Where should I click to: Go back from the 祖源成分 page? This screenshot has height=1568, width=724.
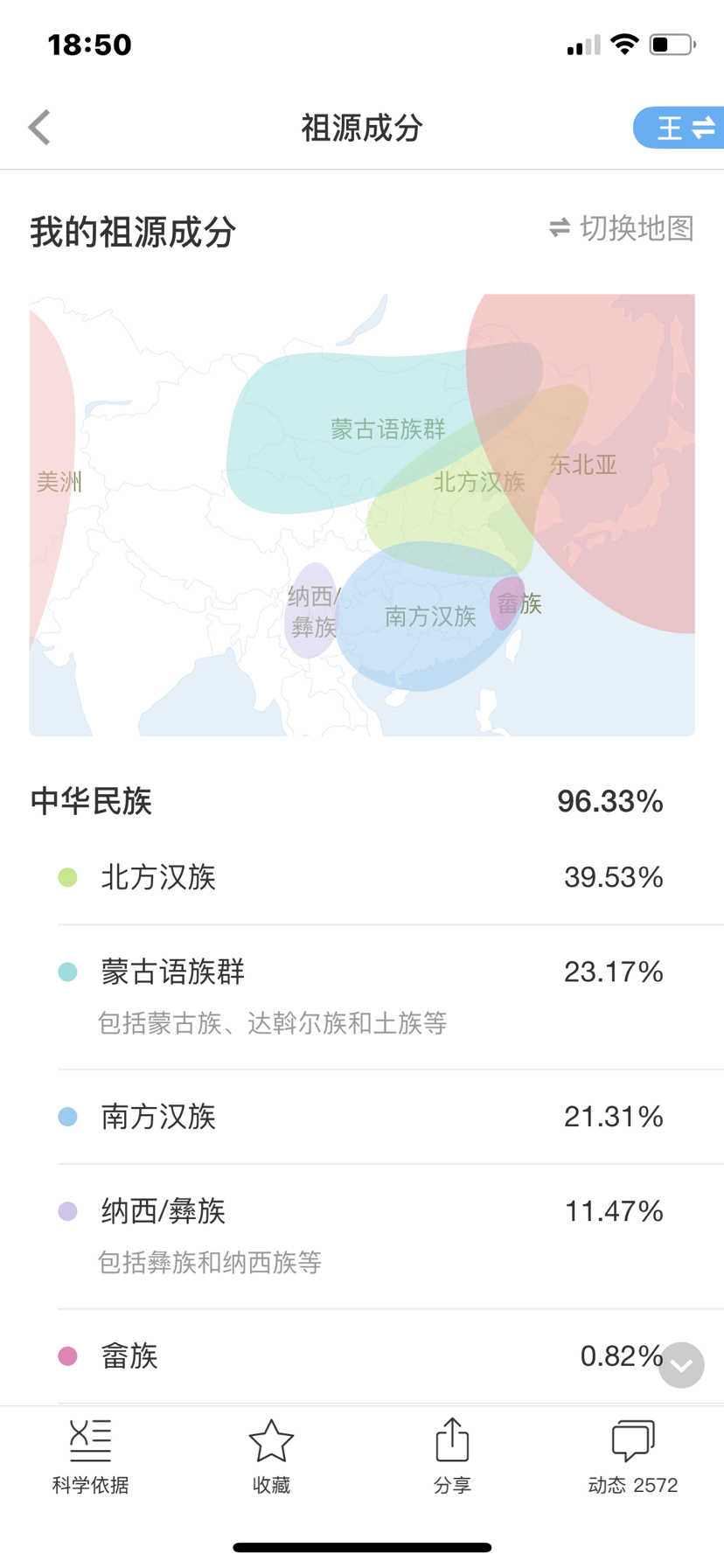pyautogui.click(x=39, y=128)
